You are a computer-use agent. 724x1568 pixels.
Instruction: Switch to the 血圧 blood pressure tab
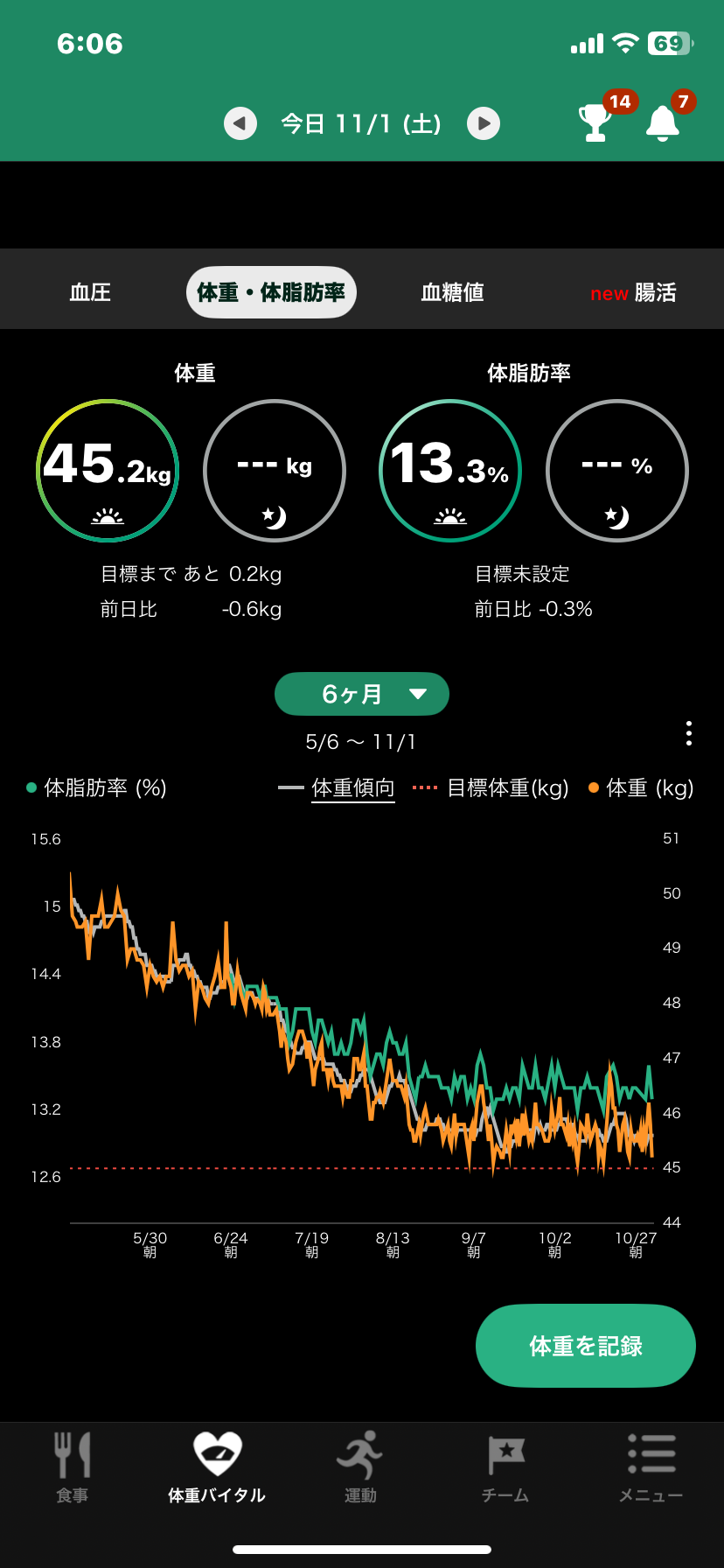click(x=90, y=292)
